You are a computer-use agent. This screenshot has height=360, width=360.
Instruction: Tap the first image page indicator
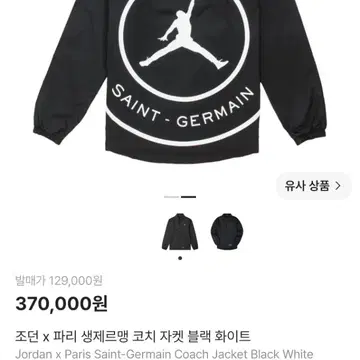172,197
